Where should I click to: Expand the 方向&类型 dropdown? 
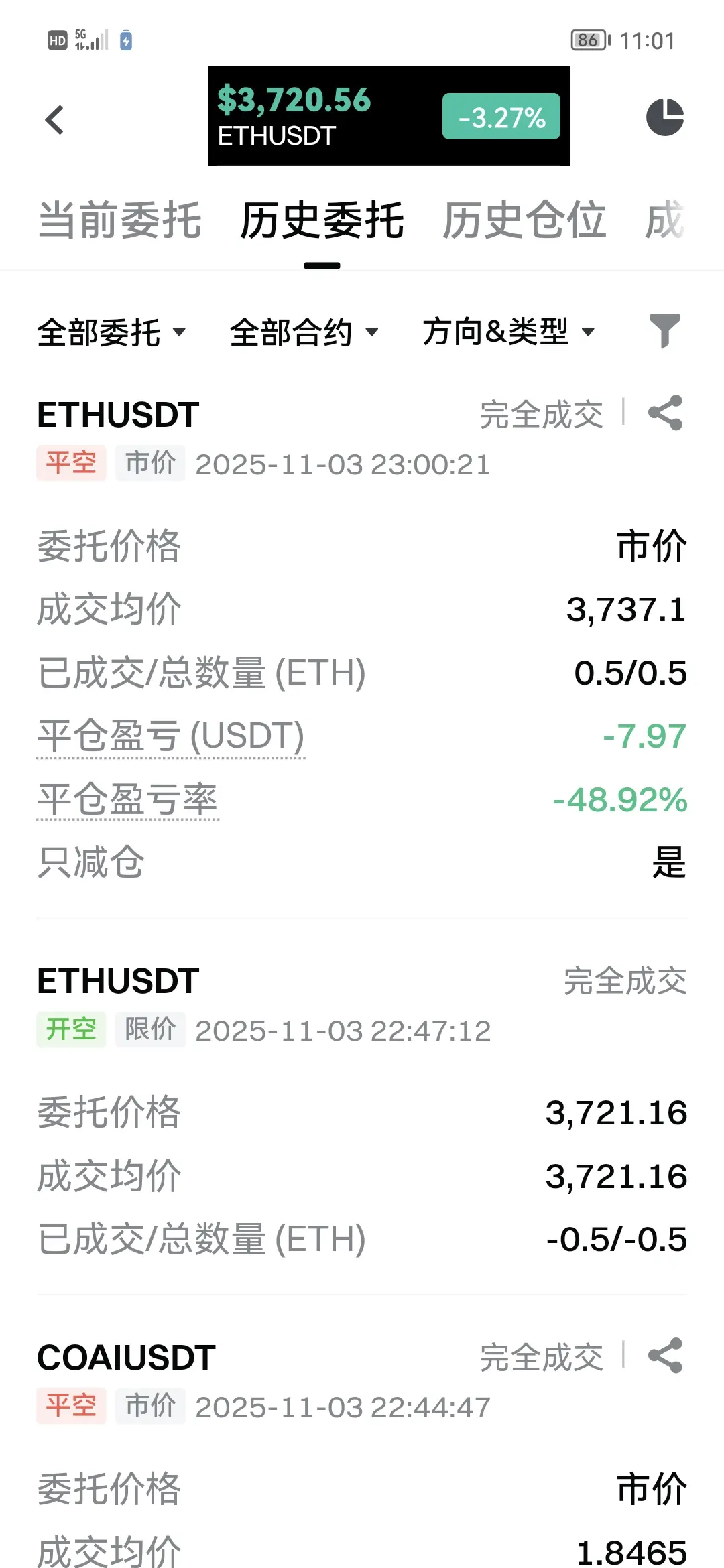508,332
